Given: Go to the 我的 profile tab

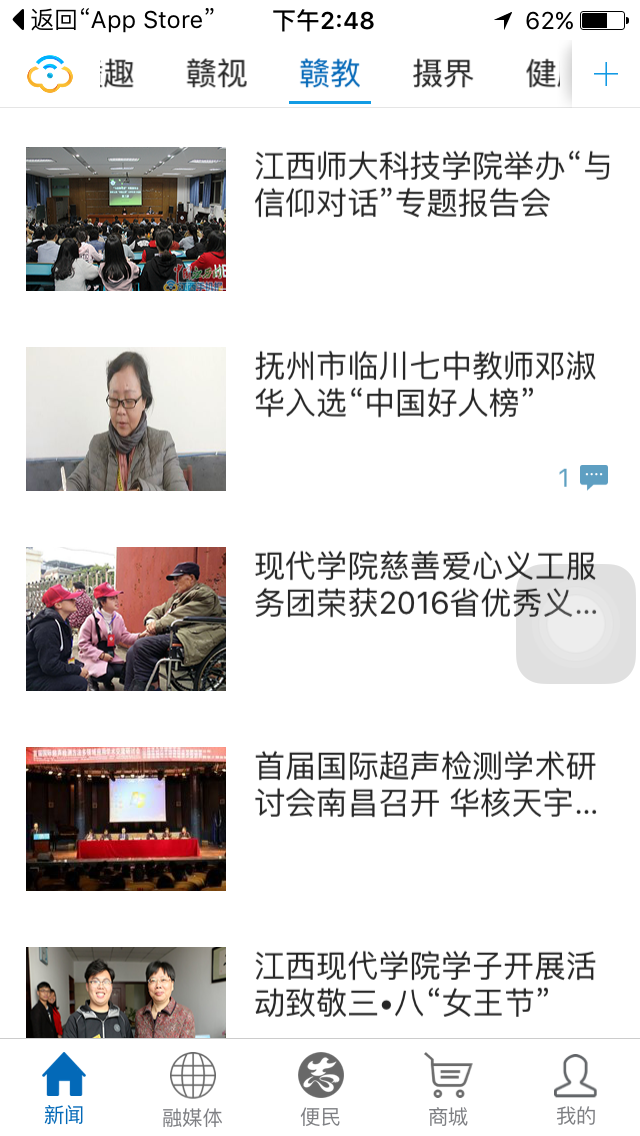Looking at the screenshot, I should point(576,1089).
